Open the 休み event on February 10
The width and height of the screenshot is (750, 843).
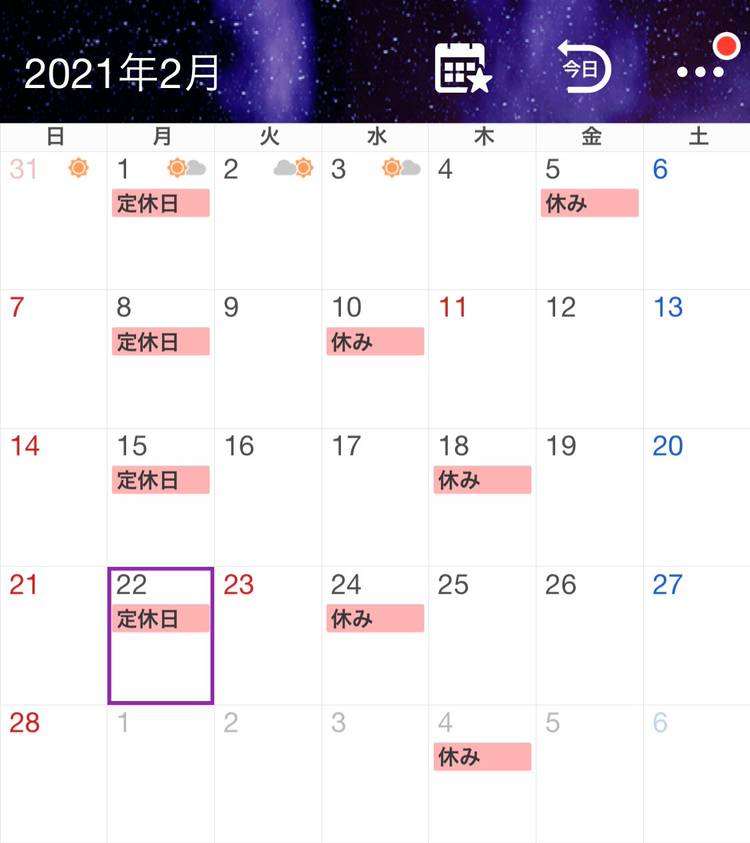point(375,342)
